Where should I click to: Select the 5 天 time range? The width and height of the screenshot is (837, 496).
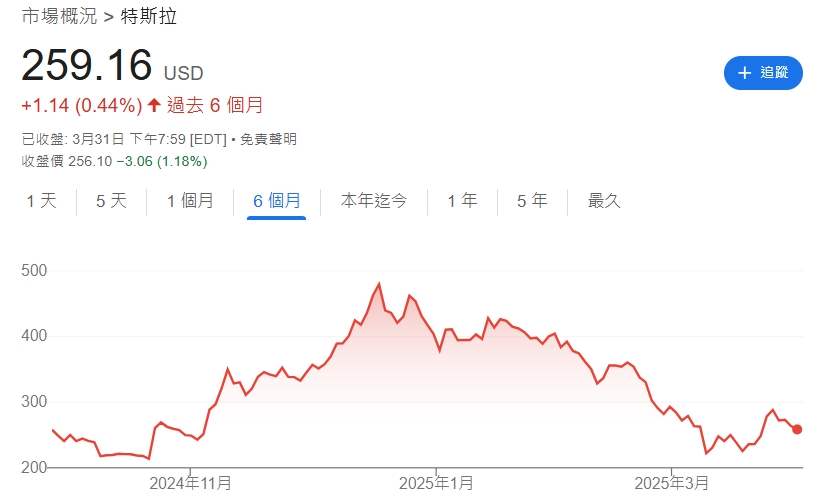tap(111, 201)
